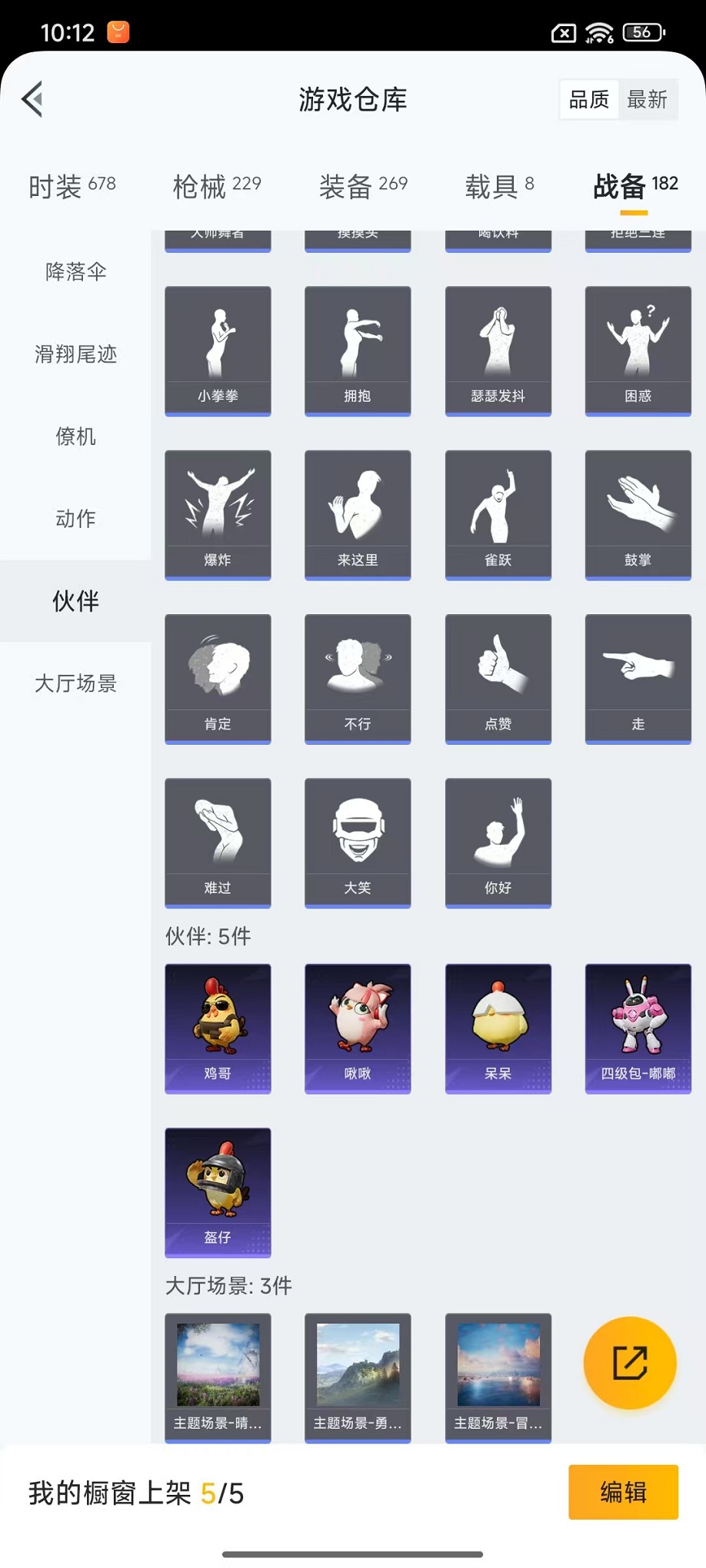
Task: Open the 四级包-嘟嘟 companion
Action: click(x=638, y=1027)
